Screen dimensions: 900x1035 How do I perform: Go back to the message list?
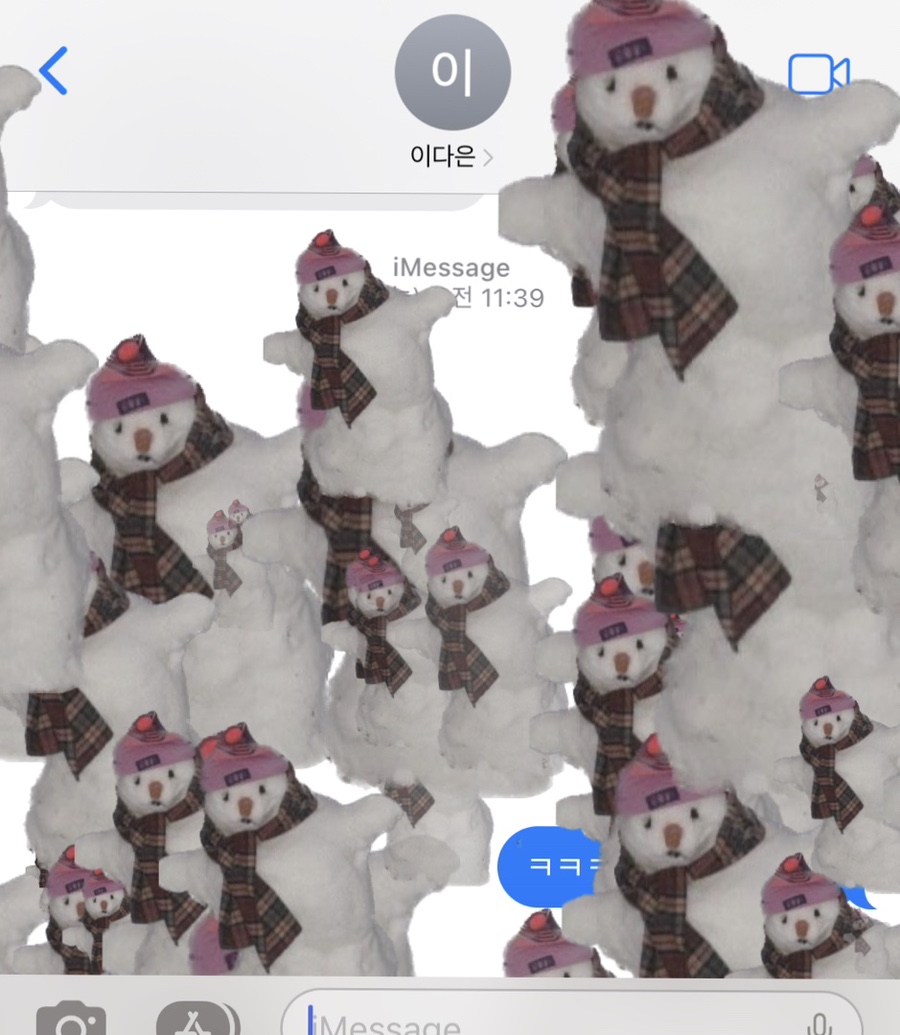pos(52,70)
